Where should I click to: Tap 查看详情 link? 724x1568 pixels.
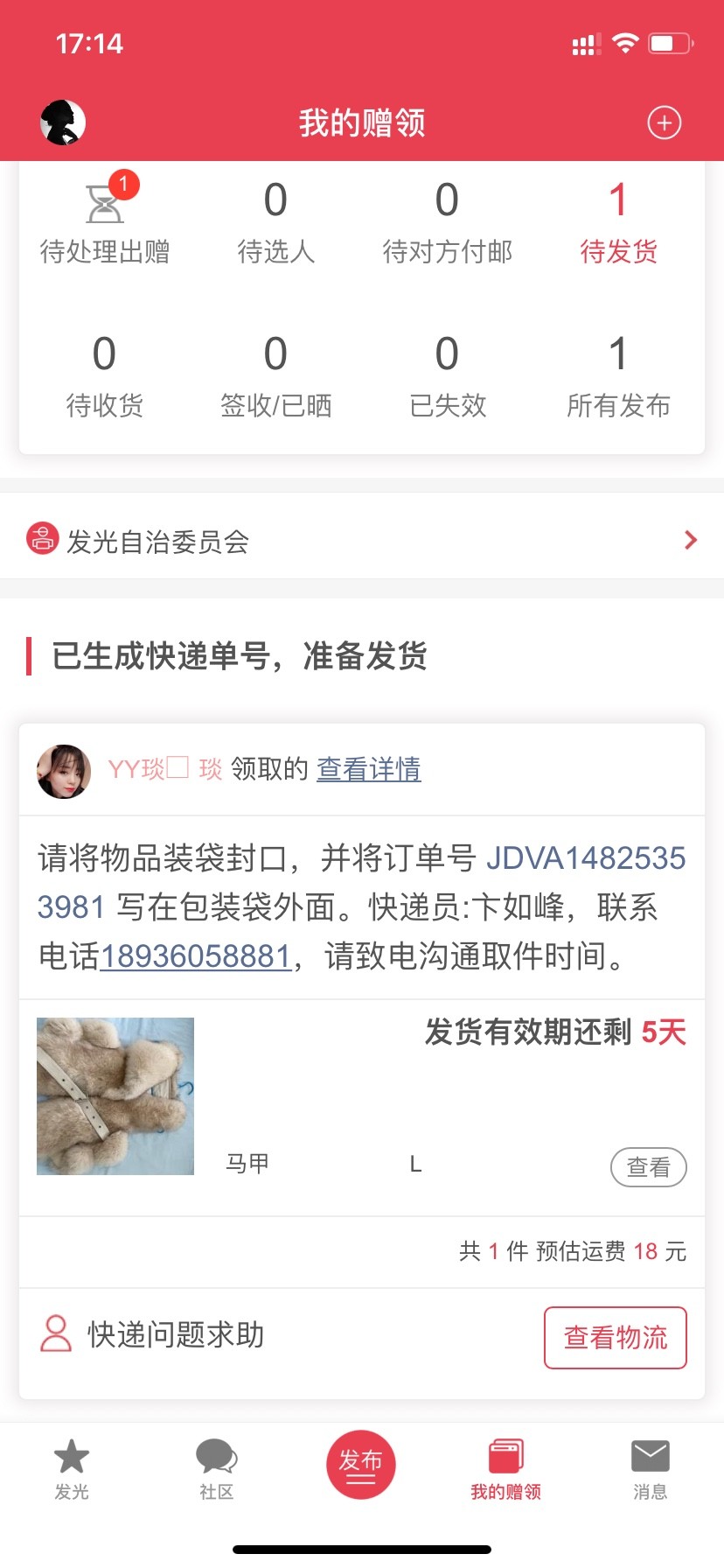368,769
